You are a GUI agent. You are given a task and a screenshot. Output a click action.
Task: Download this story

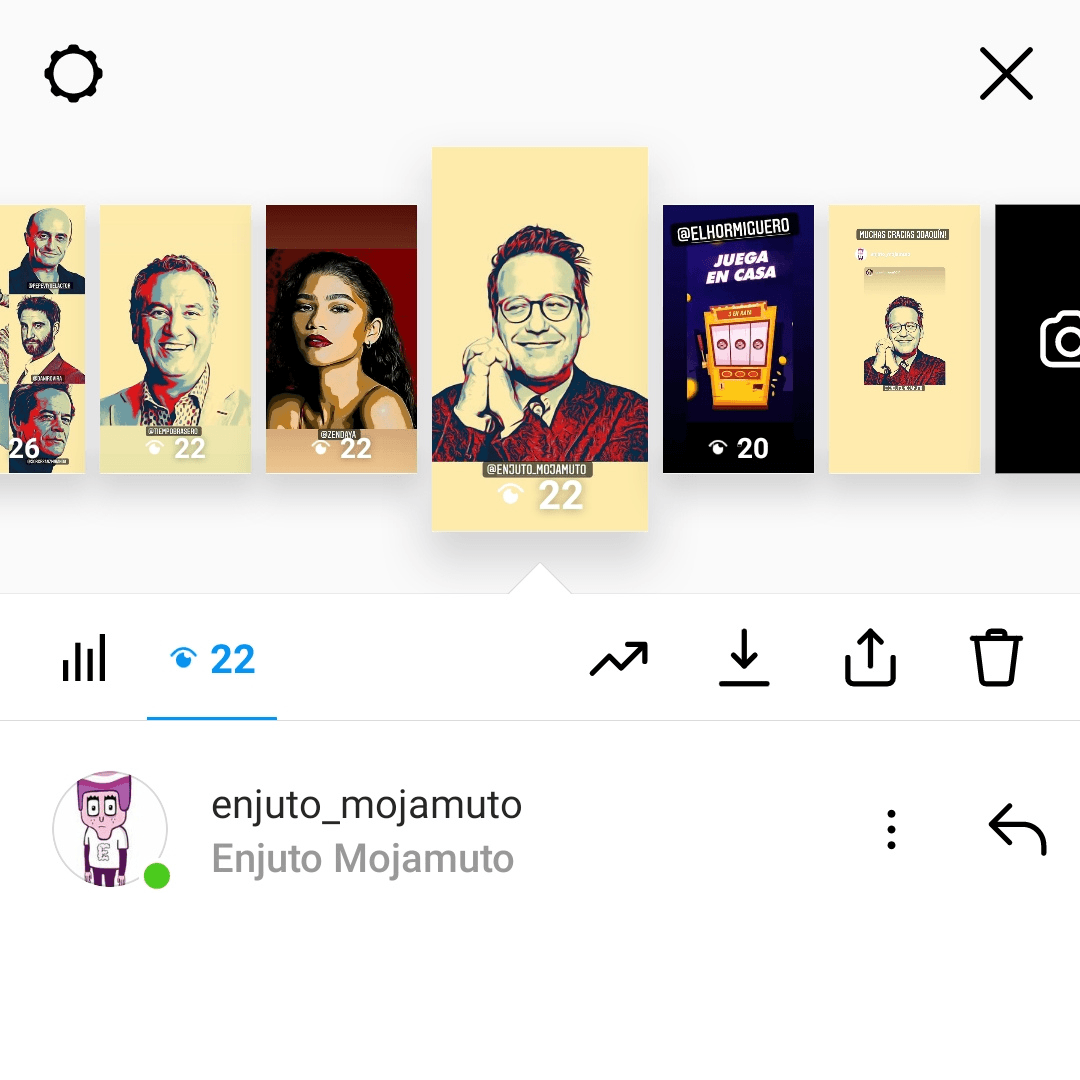pyautogui.click(x=744, y=660)
